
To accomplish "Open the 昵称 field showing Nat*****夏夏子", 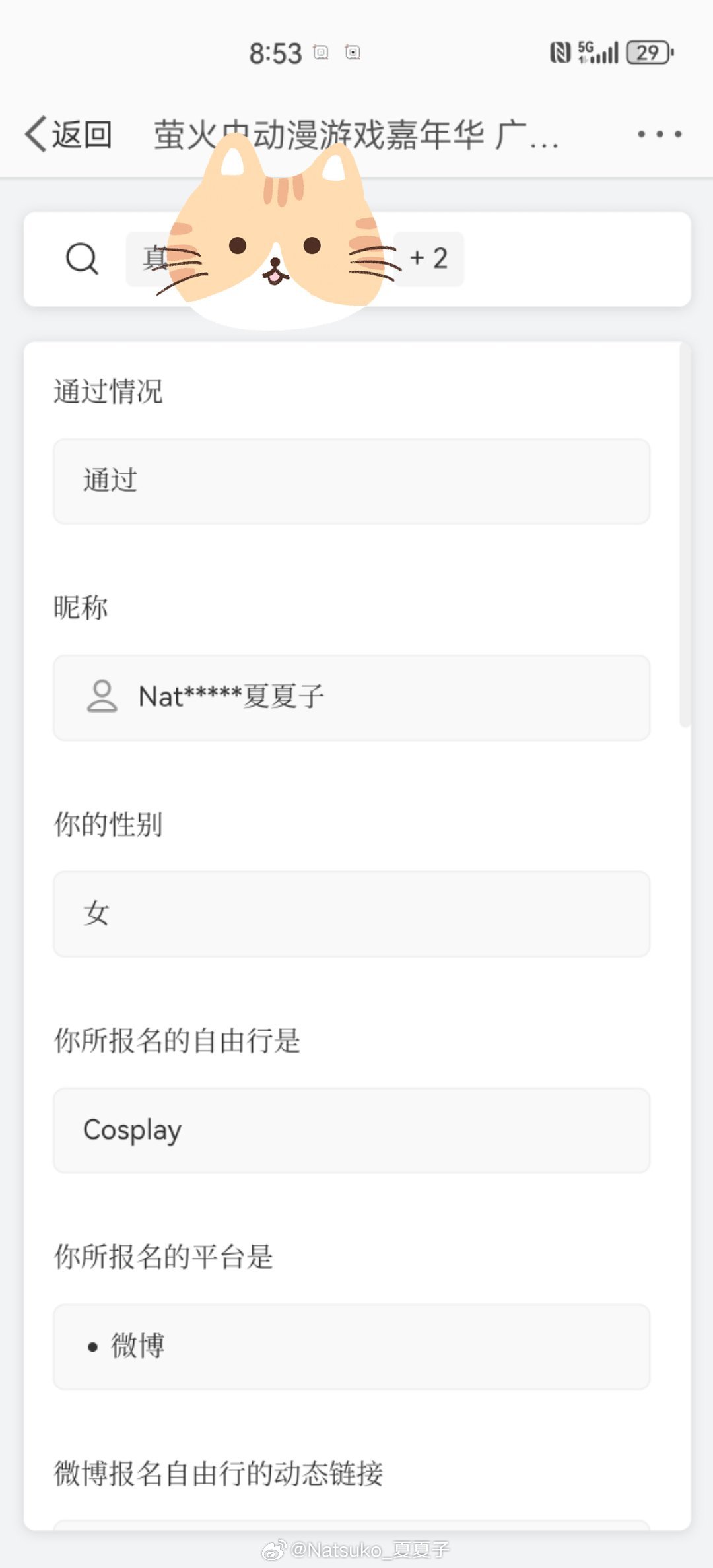I will [351, 698].
